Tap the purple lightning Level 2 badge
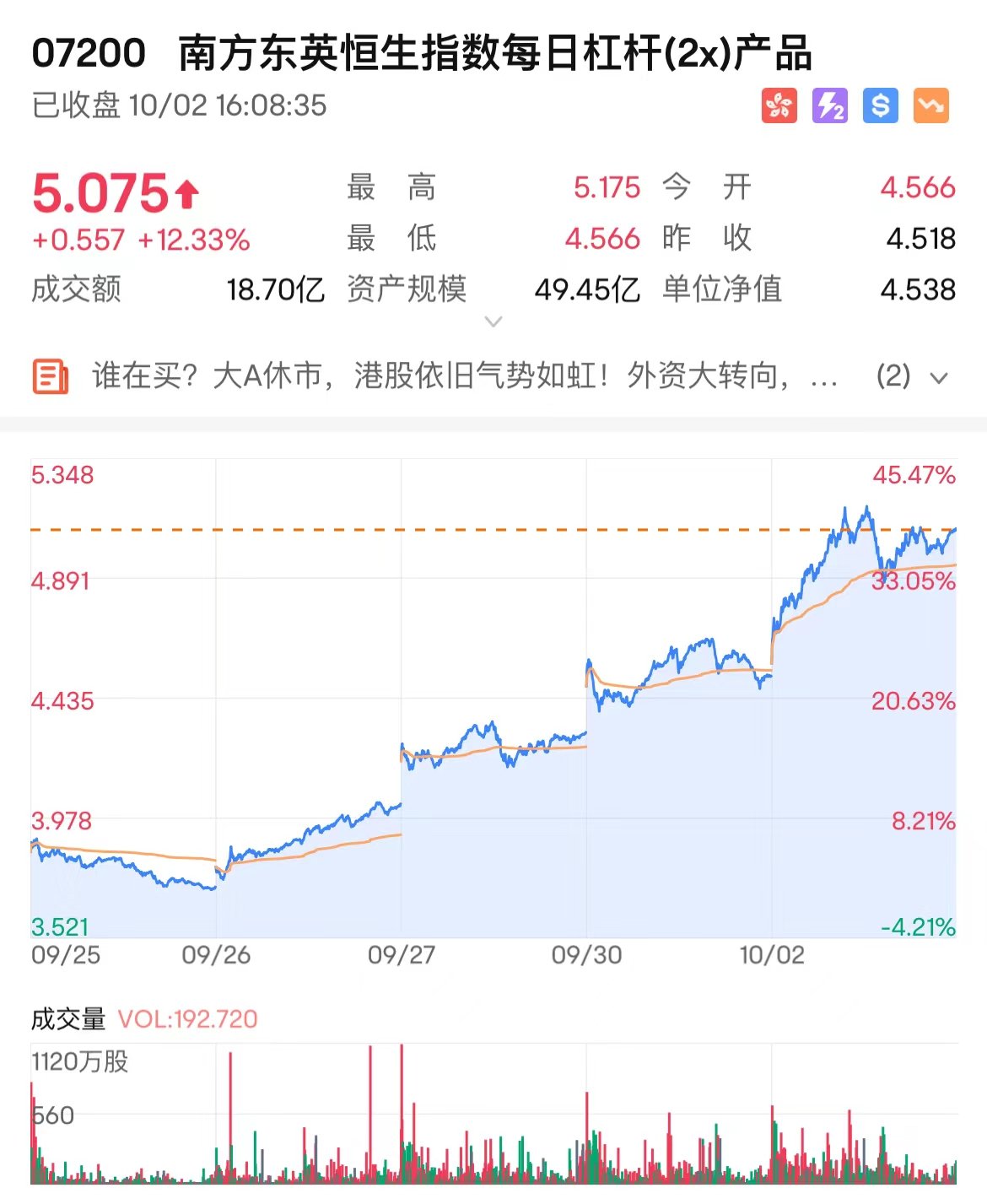987x1204 pixels. [x=829, y=106]
